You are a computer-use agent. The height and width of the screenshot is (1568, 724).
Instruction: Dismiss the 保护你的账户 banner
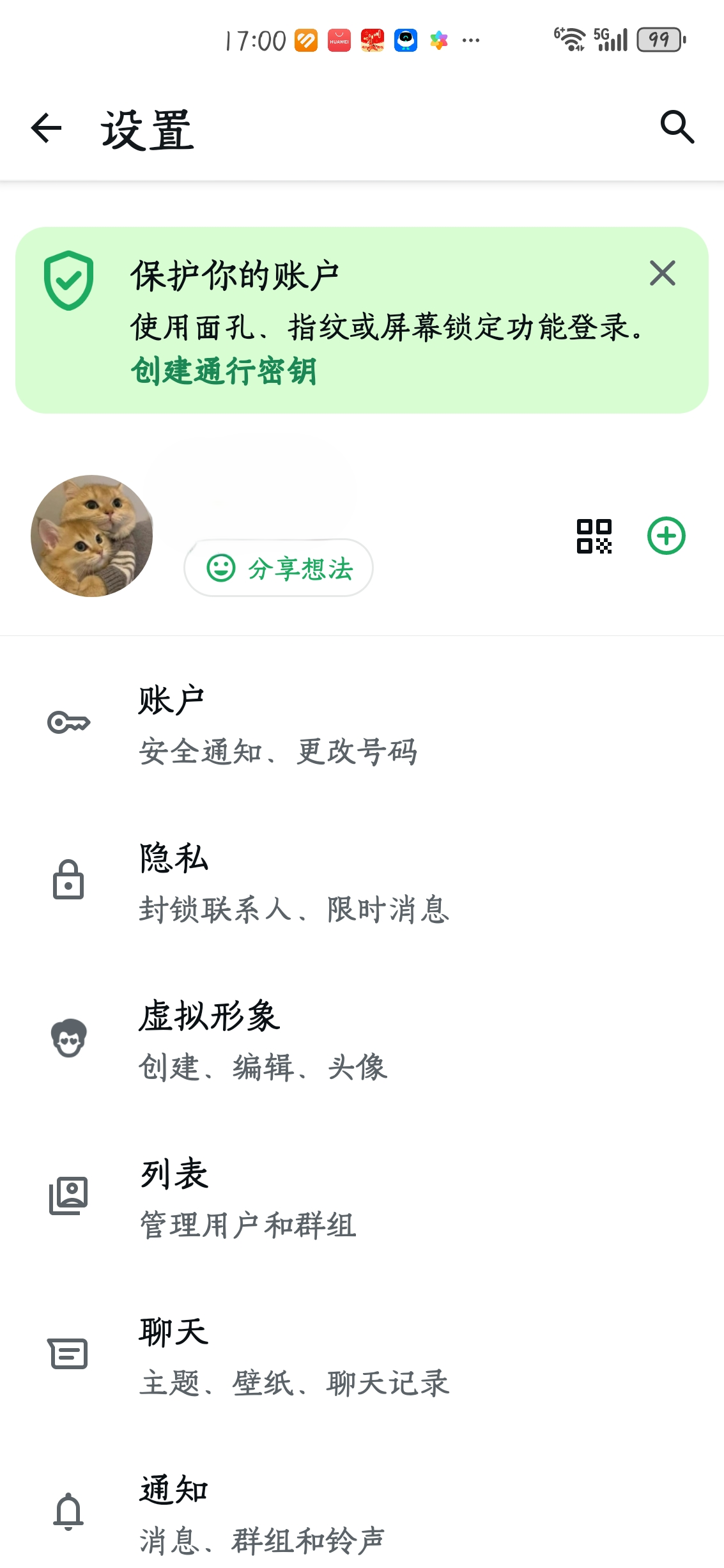[662, 274]
